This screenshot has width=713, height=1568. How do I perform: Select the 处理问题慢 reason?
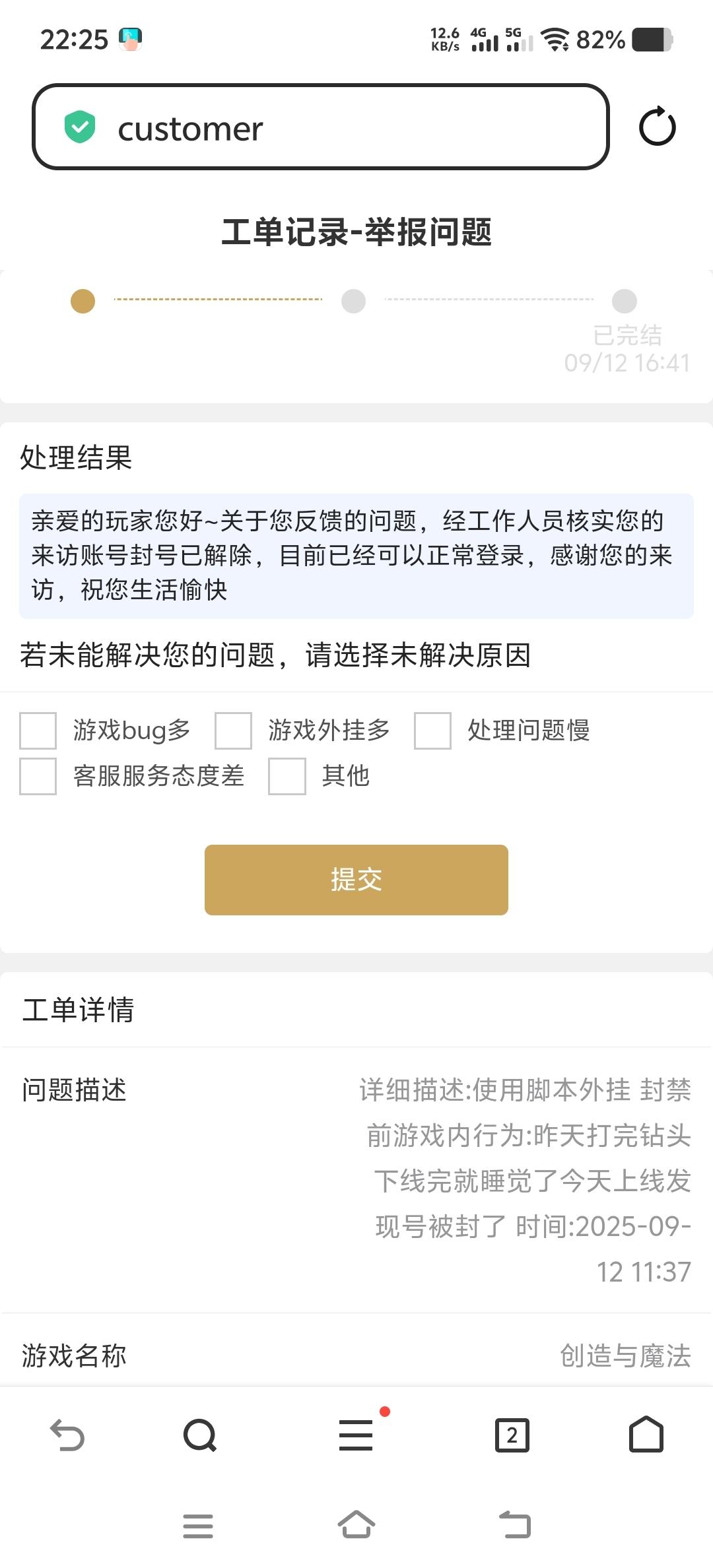[x=432, y=731]
